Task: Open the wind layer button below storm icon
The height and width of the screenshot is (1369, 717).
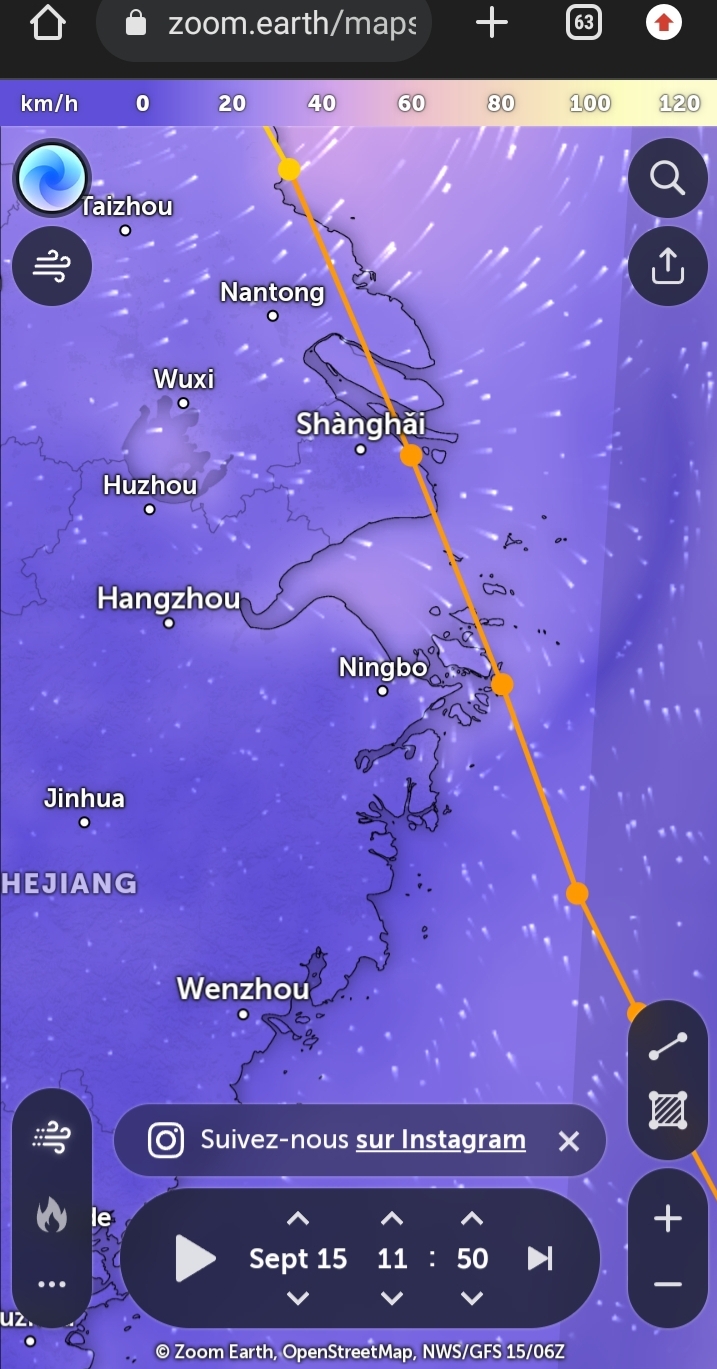Action: pyautogui.click(x=52, y=266)
